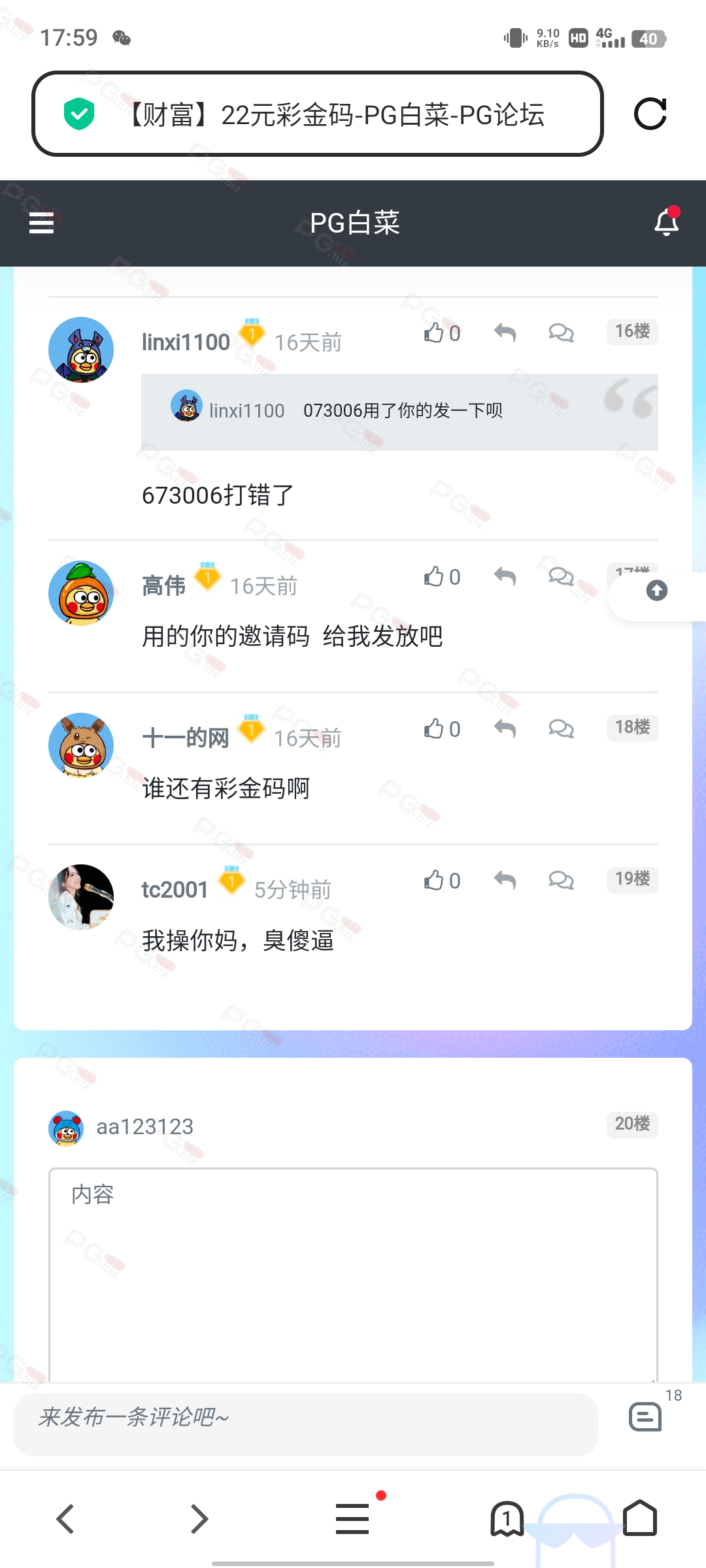Reload the page with the refresh icon
Image resolution: width=706 pixels, height=1568 pixels.
(x=650, y=114)
